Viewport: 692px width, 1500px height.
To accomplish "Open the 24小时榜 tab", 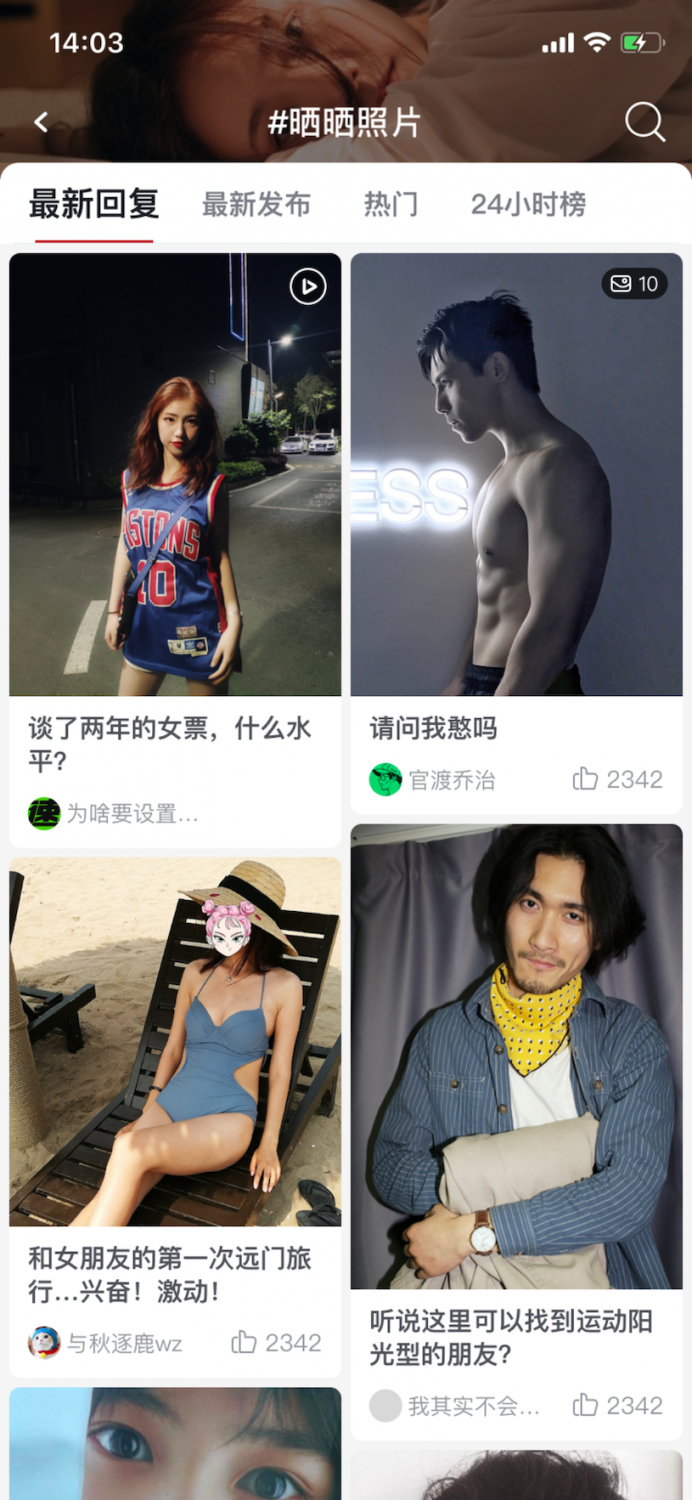I will click(528, 205).
